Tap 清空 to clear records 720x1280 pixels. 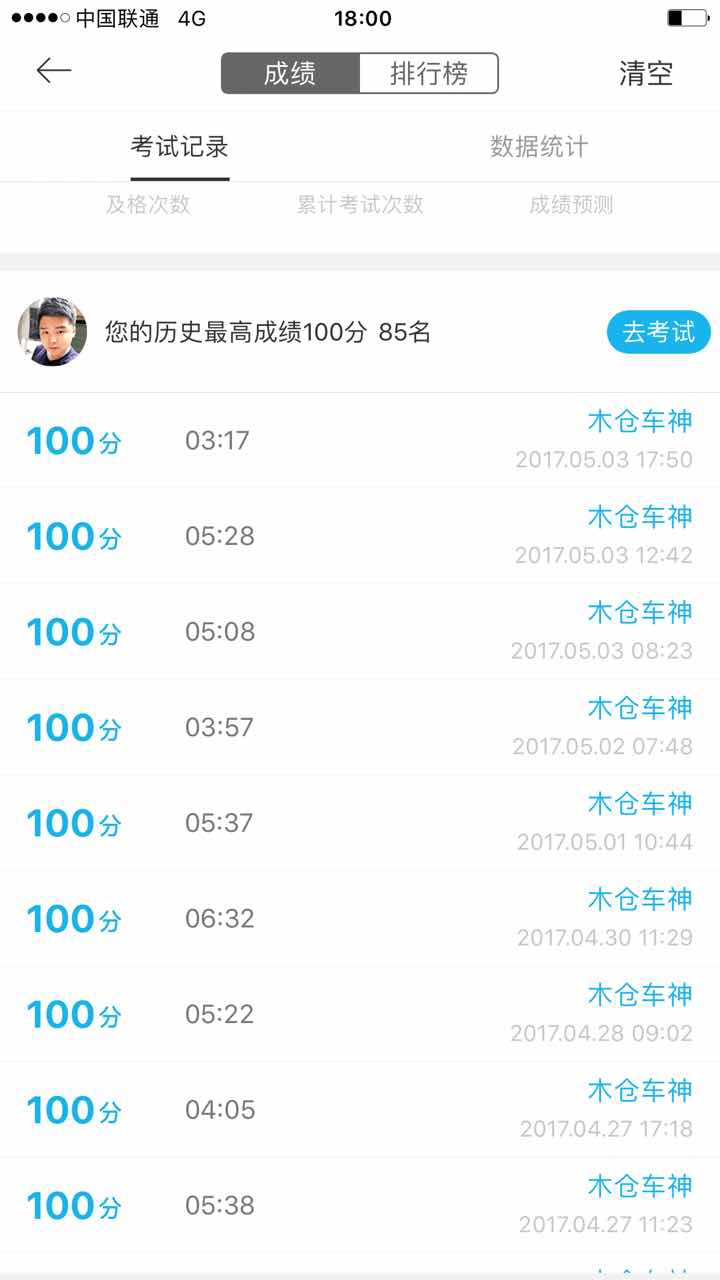click(x=646, y=73)
